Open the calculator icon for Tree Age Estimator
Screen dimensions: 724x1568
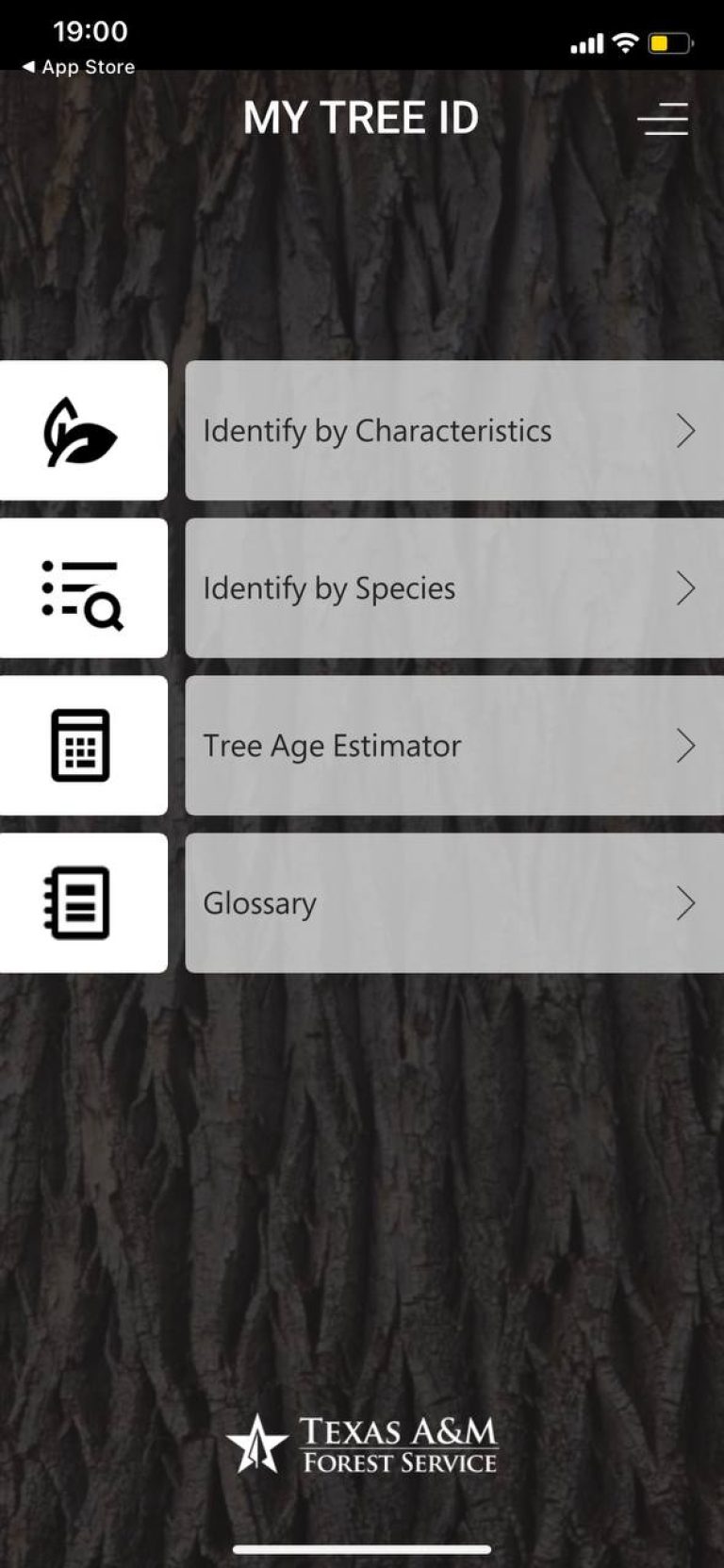[81, 744]
